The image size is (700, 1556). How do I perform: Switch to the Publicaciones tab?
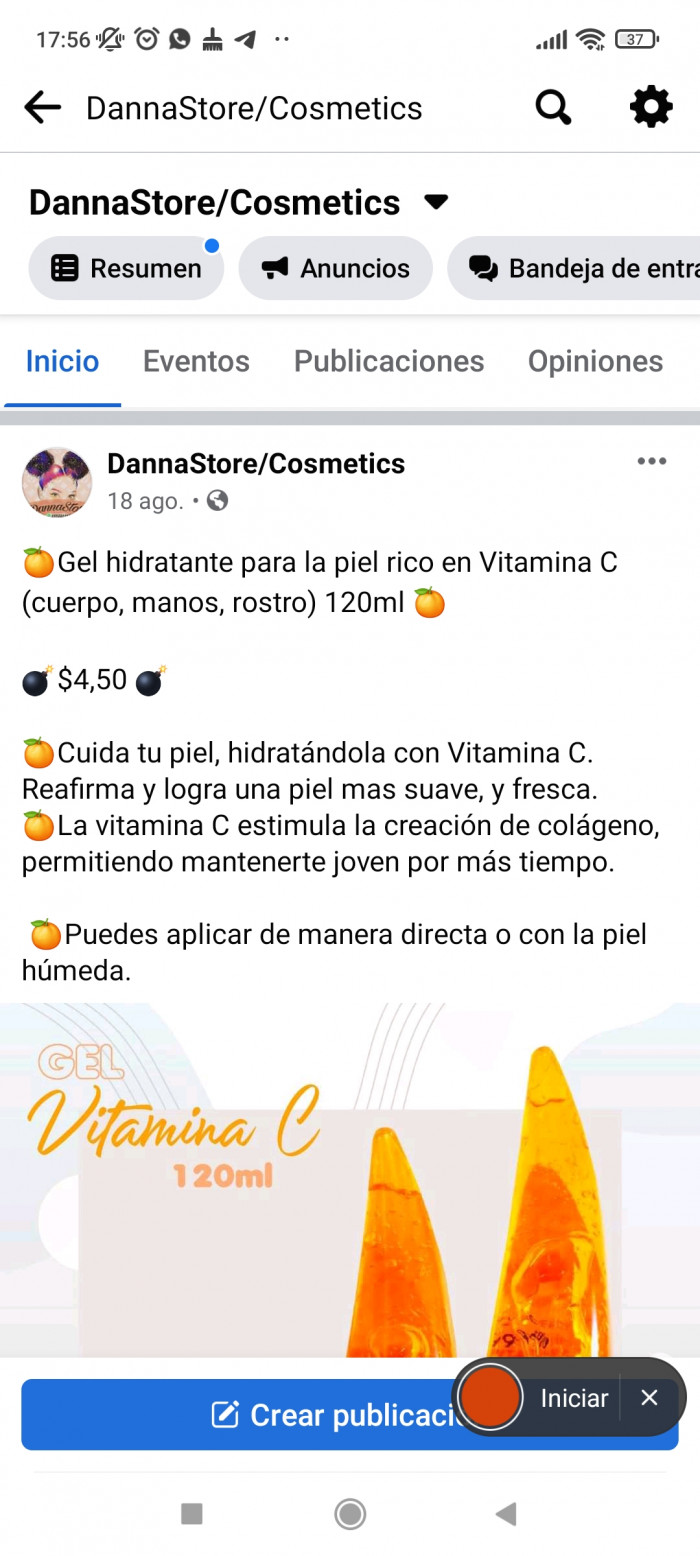389,361
